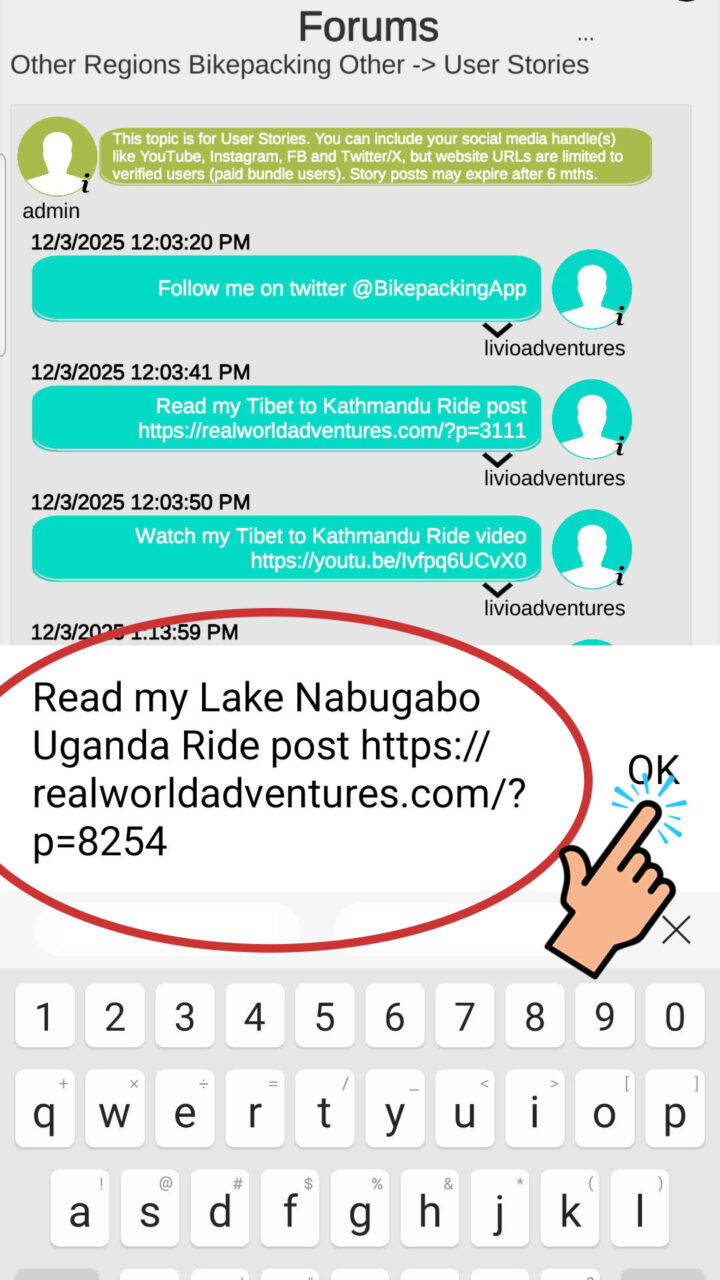Confirm the story post with OK
The width and height of the screenshot is (720, 1280).
tap(653, 769)
